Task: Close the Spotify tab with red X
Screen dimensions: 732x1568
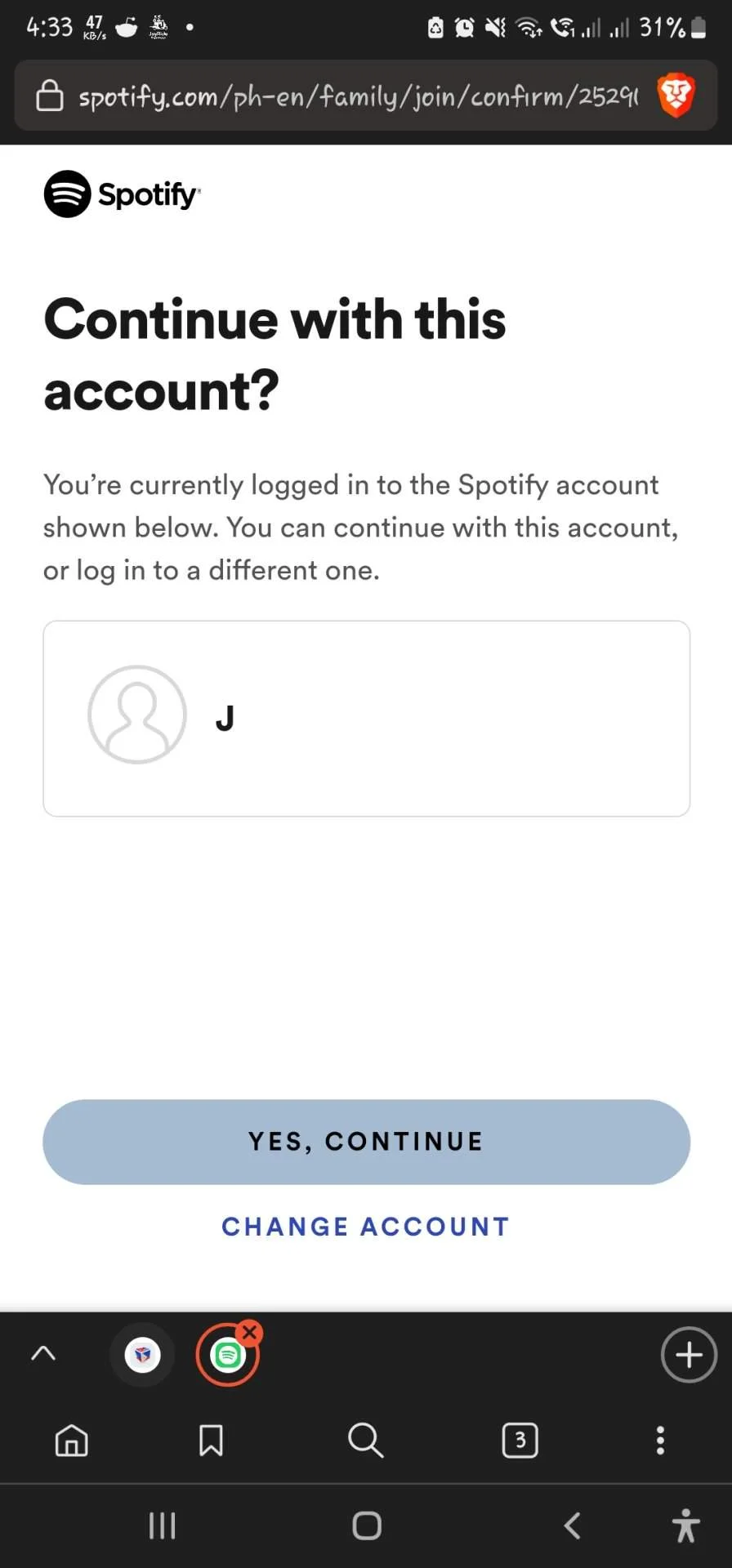Action: 250,1333
